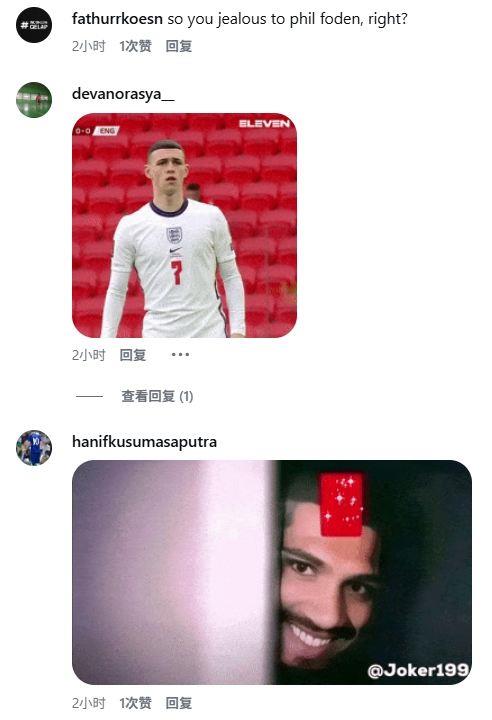This screenshot has height=720, width=492.
Task: Open the GIF posted by hanifkusumasaputra
Action: (x=272, y=572)
